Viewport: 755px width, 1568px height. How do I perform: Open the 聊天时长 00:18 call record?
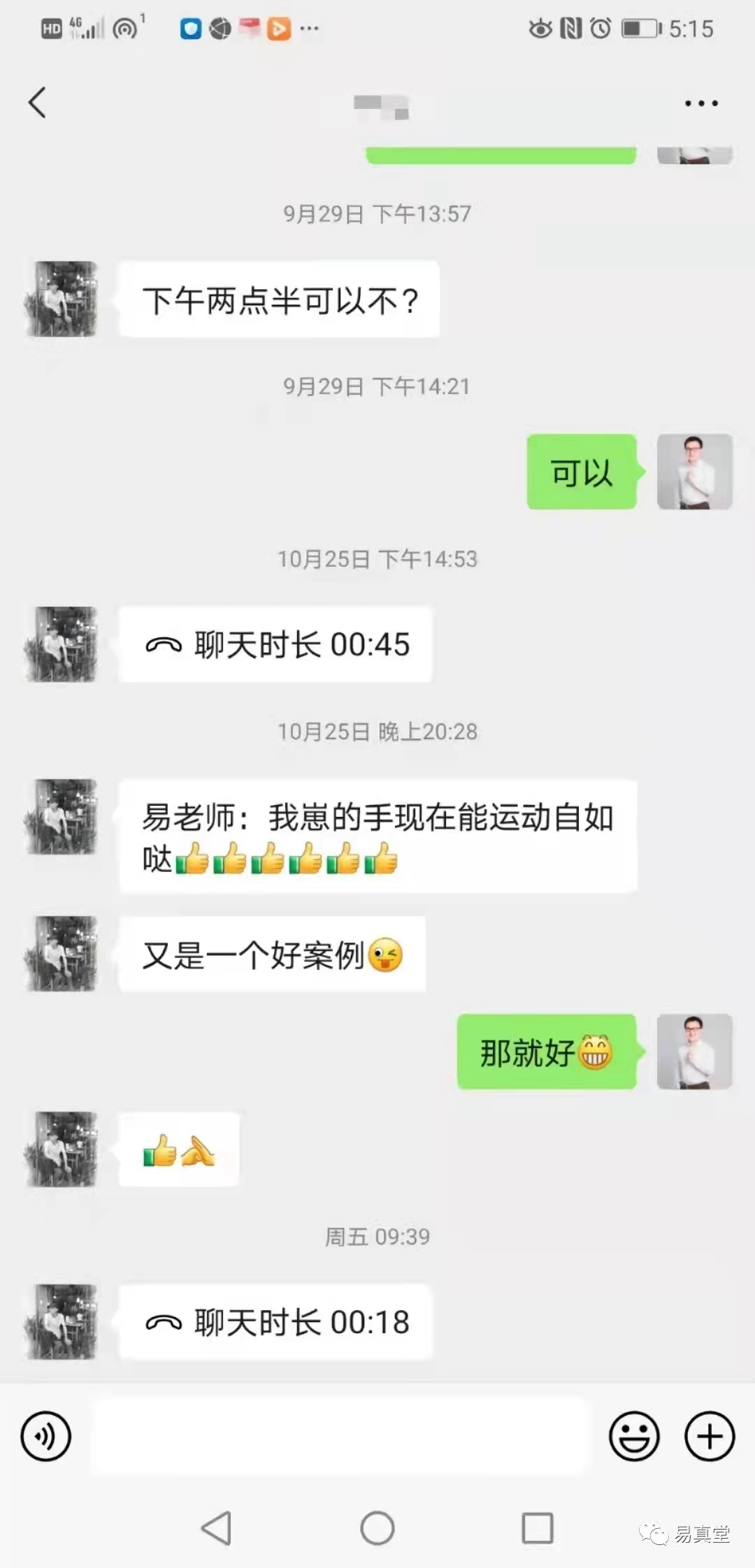tap(278, 1323)
